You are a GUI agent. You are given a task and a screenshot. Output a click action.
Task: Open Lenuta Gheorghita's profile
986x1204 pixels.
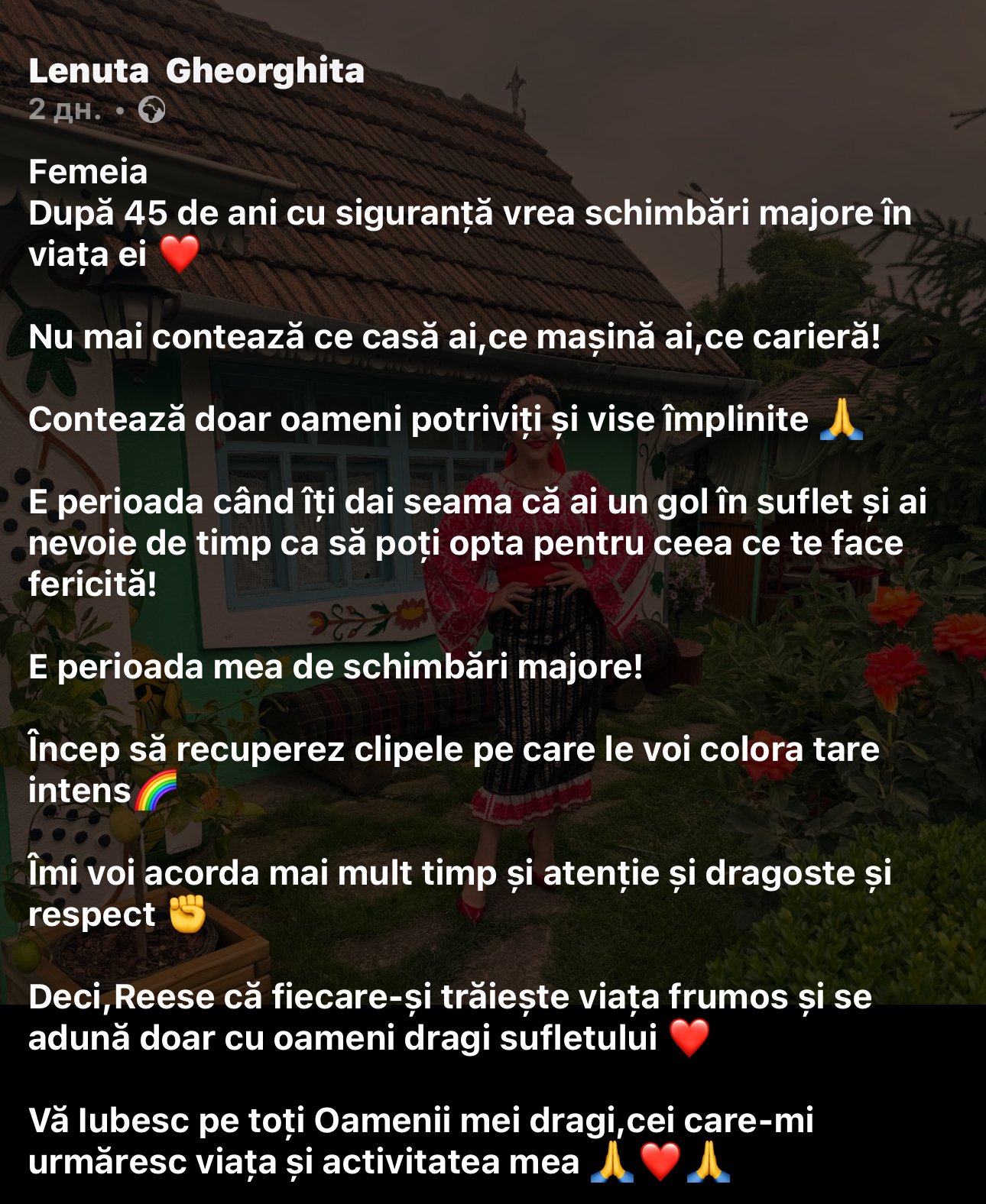[196, 71]
